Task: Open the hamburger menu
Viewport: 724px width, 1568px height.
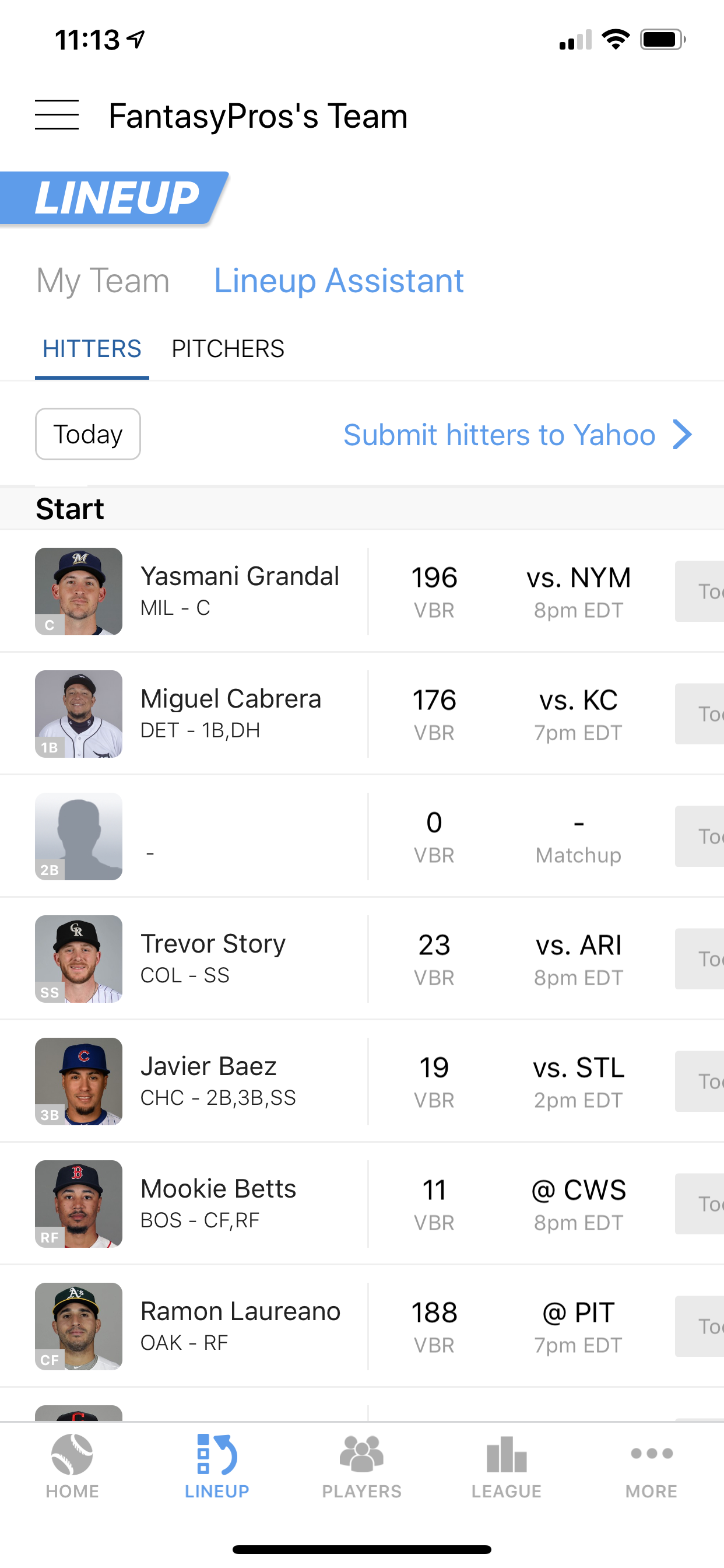Action: [57, 115]
